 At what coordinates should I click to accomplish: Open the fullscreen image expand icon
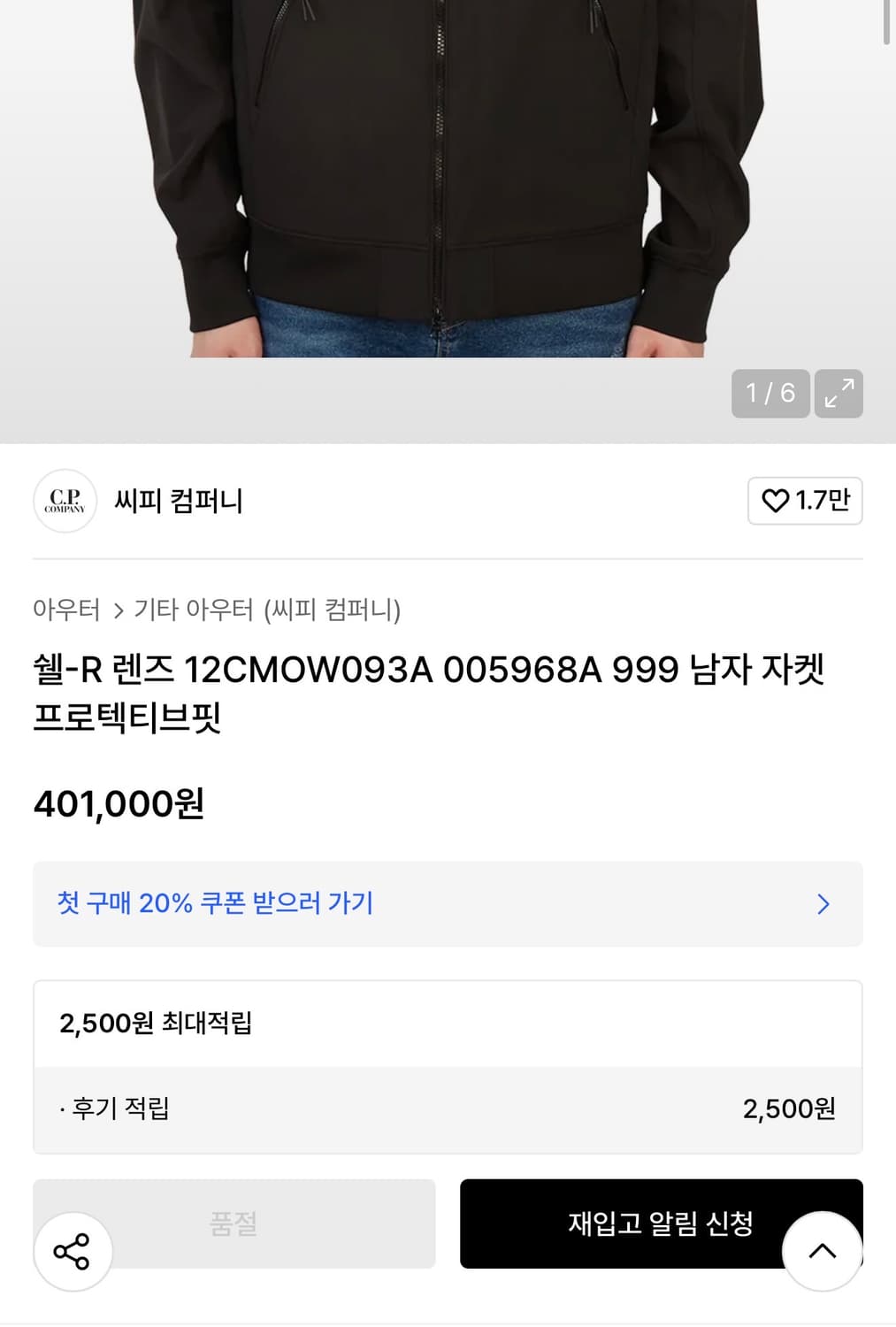[838, 394]
